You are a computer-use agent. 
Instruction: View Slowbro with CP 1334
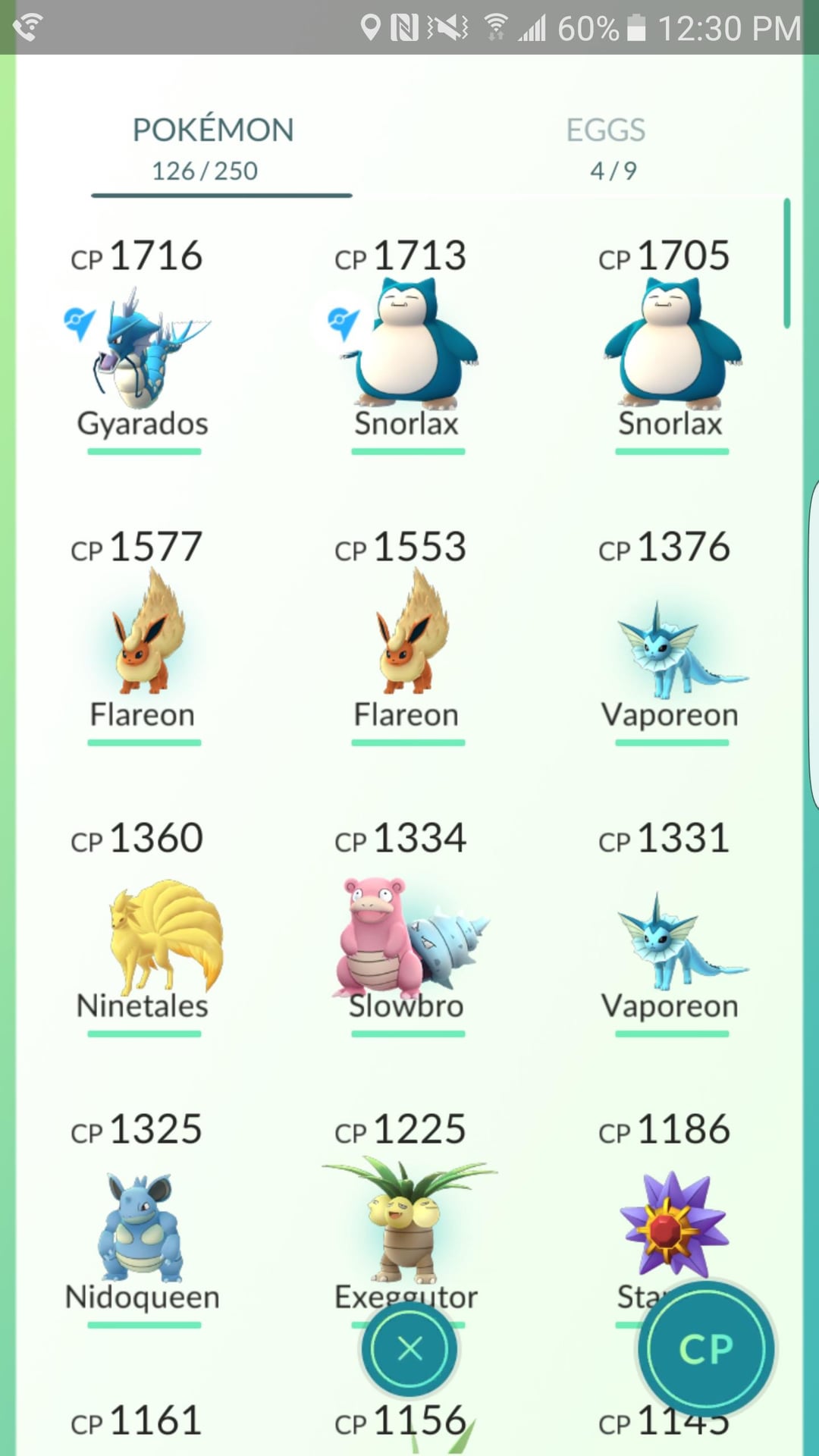coord(407,937)
